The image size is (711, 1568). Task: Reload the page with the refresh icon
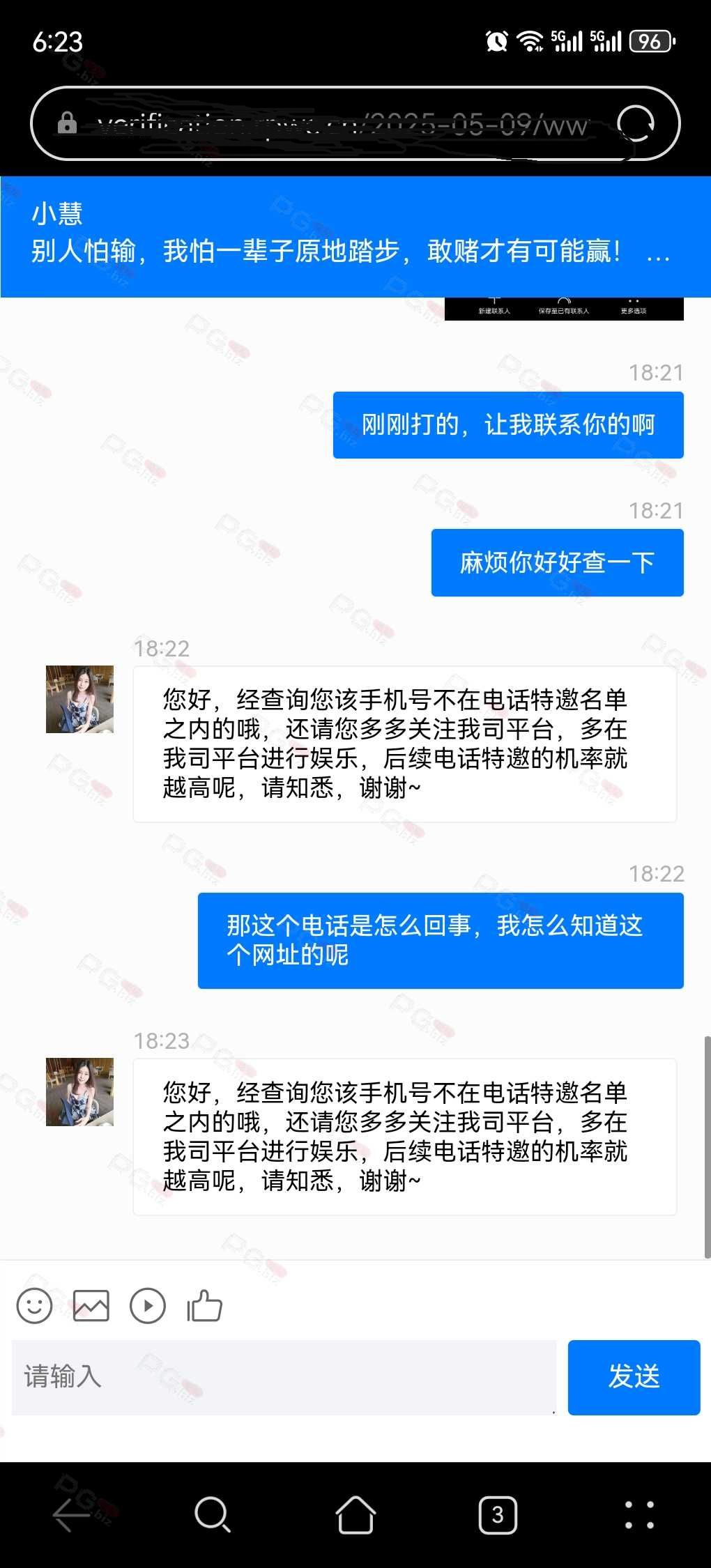636,124
